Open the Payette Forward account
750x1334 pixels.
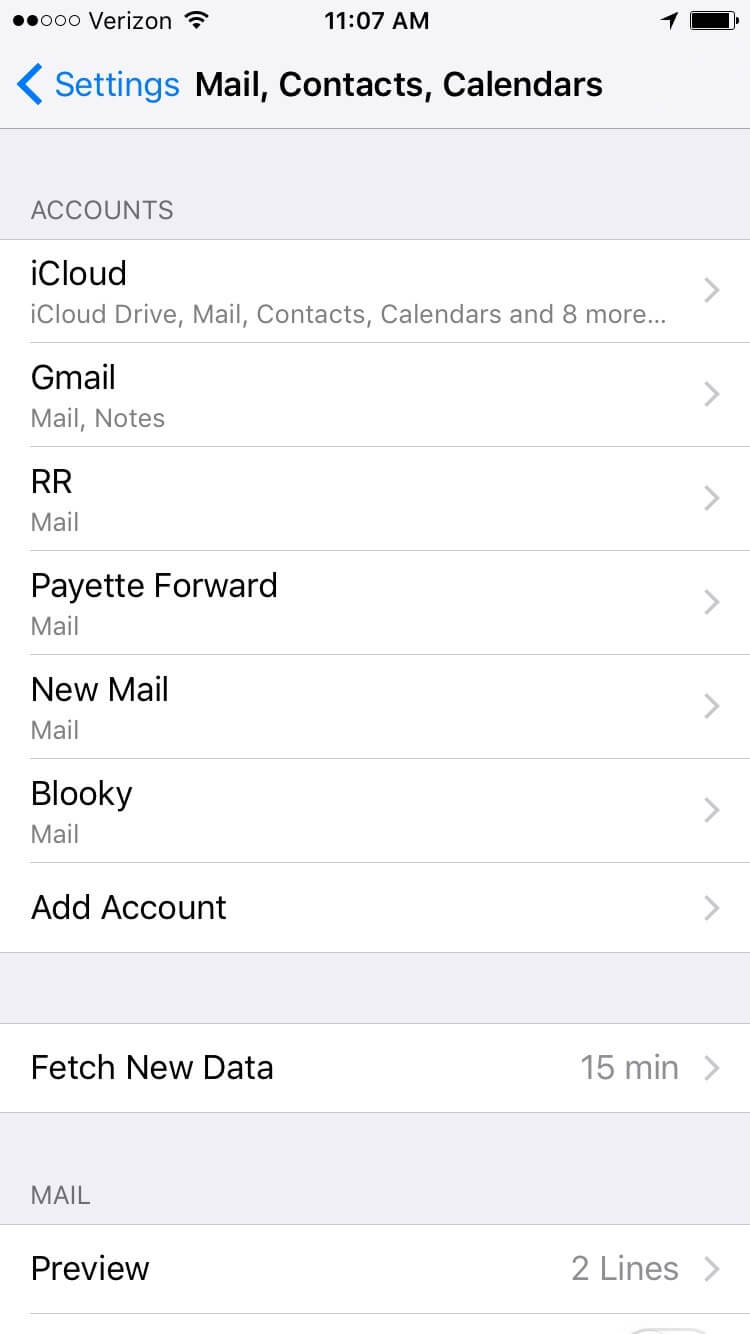pos(375,603)
